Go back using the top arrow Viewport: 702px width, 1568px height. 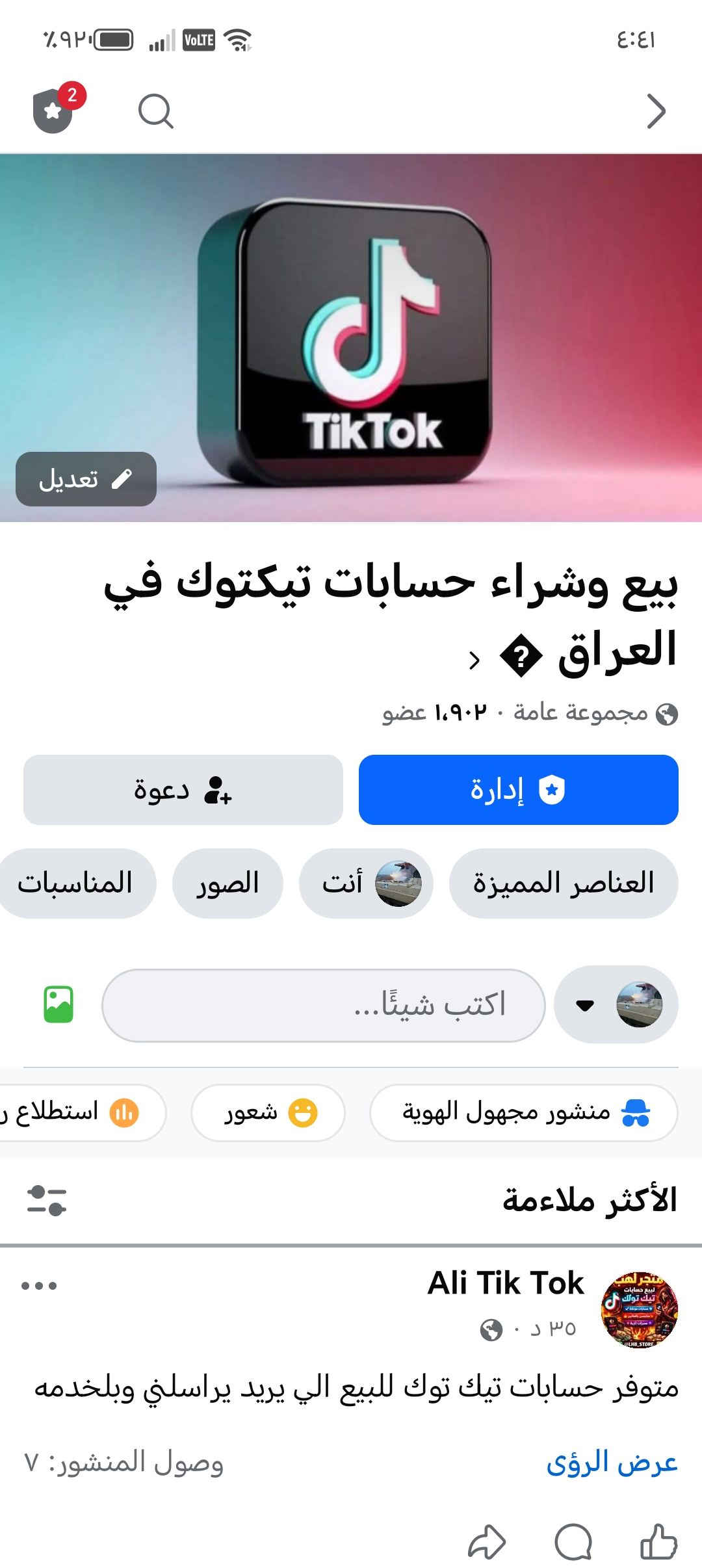[656, 111]
